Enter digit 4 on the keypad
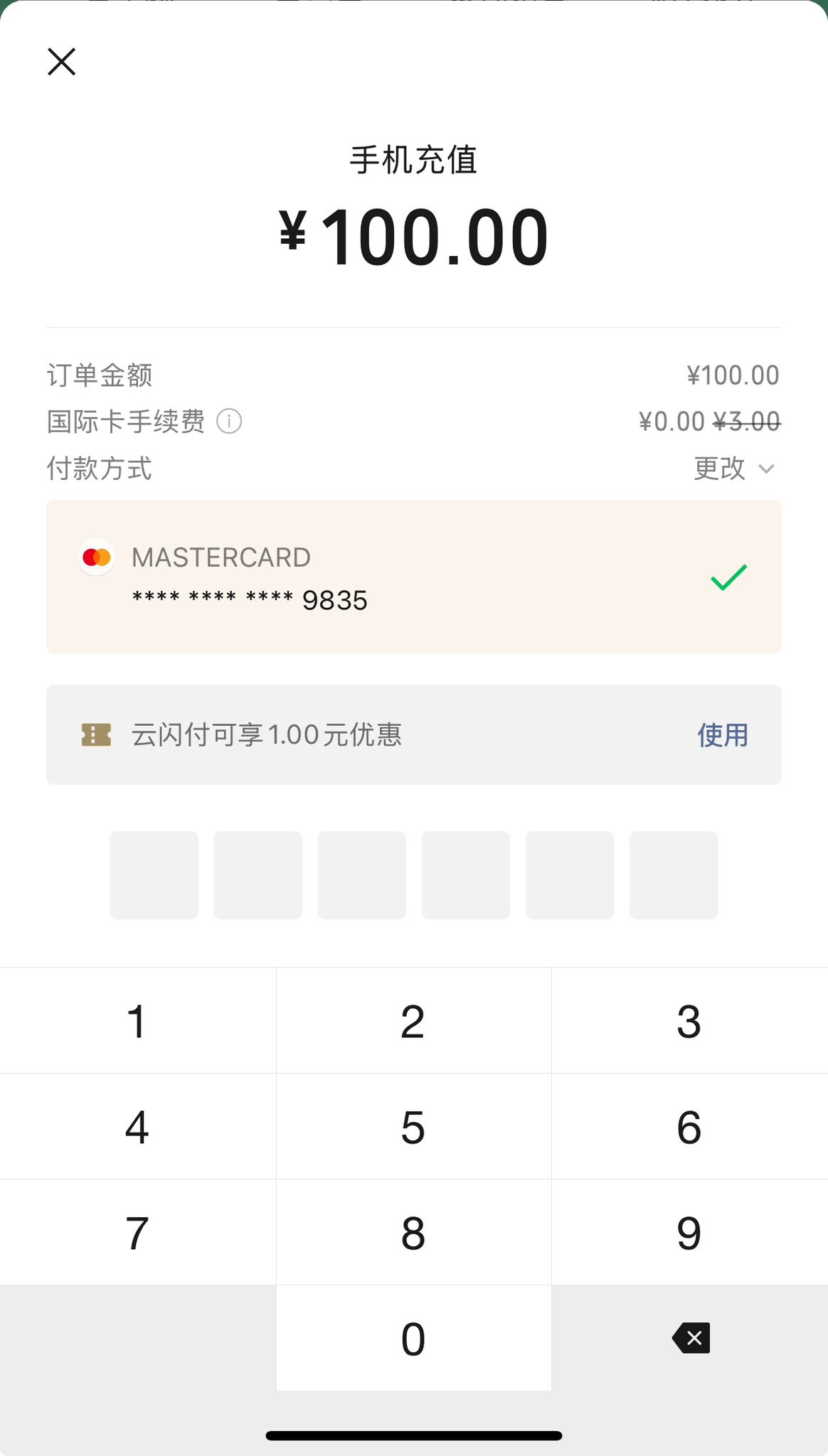 point(138,1126)
